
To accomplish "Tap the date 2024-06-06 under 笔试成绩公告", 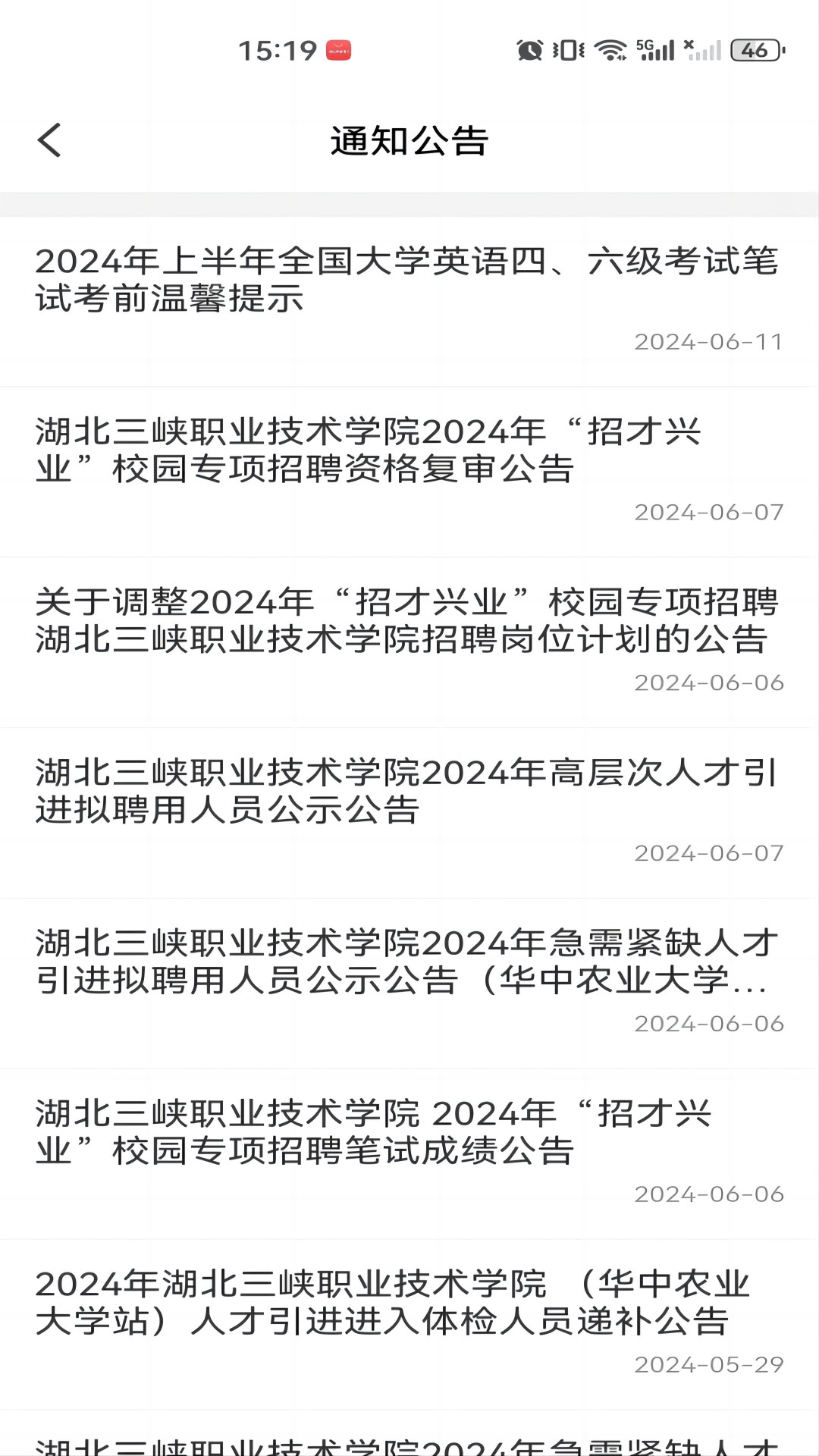I will [708, 1191].
